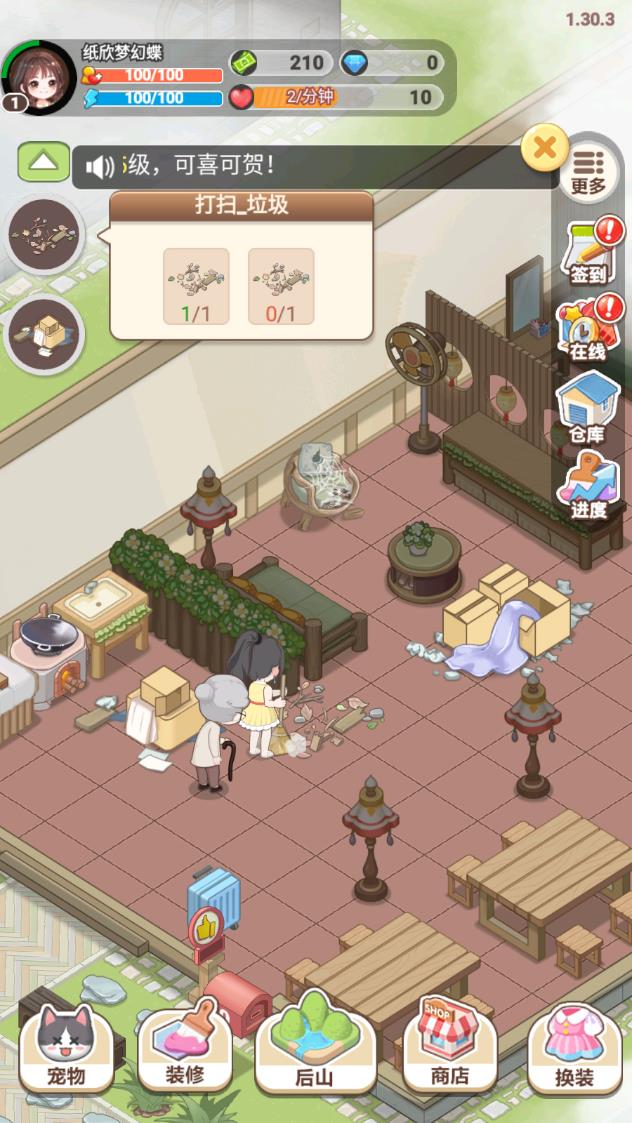Open the 商店 shop
The image size is (632, 1123).
tap(445, 1044)
